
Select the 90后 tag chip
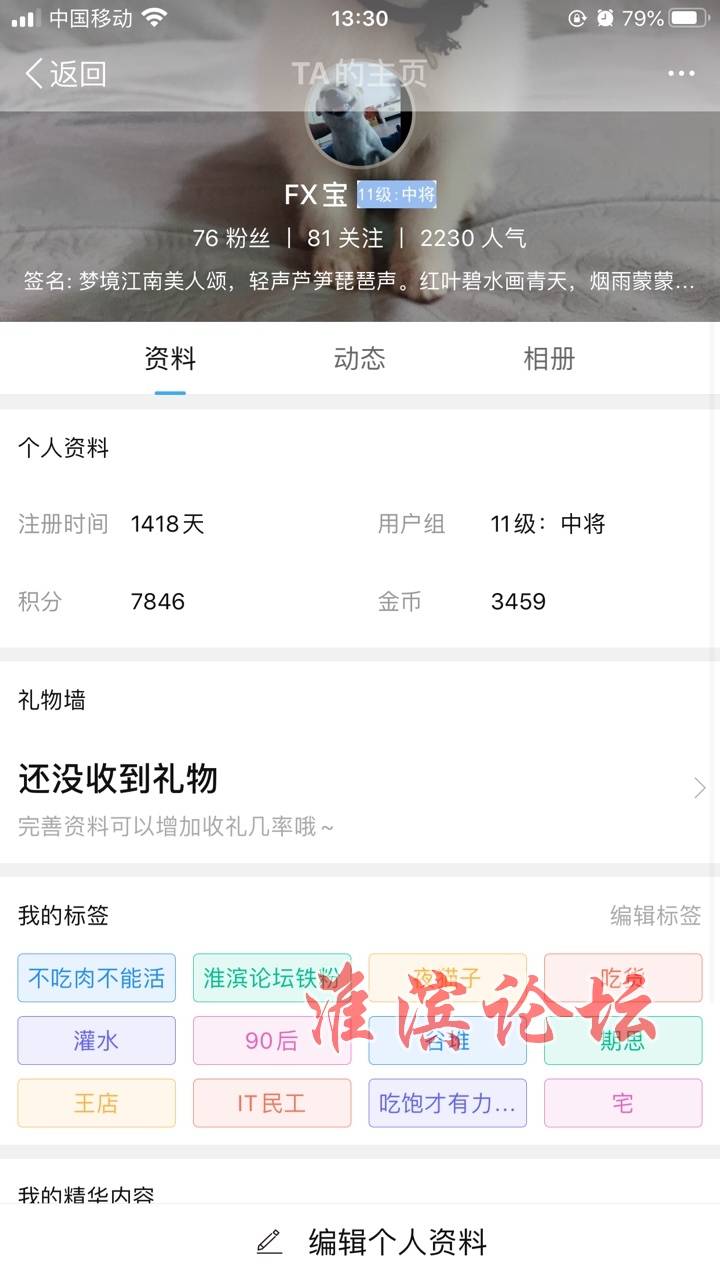[x=272, y=1041]
